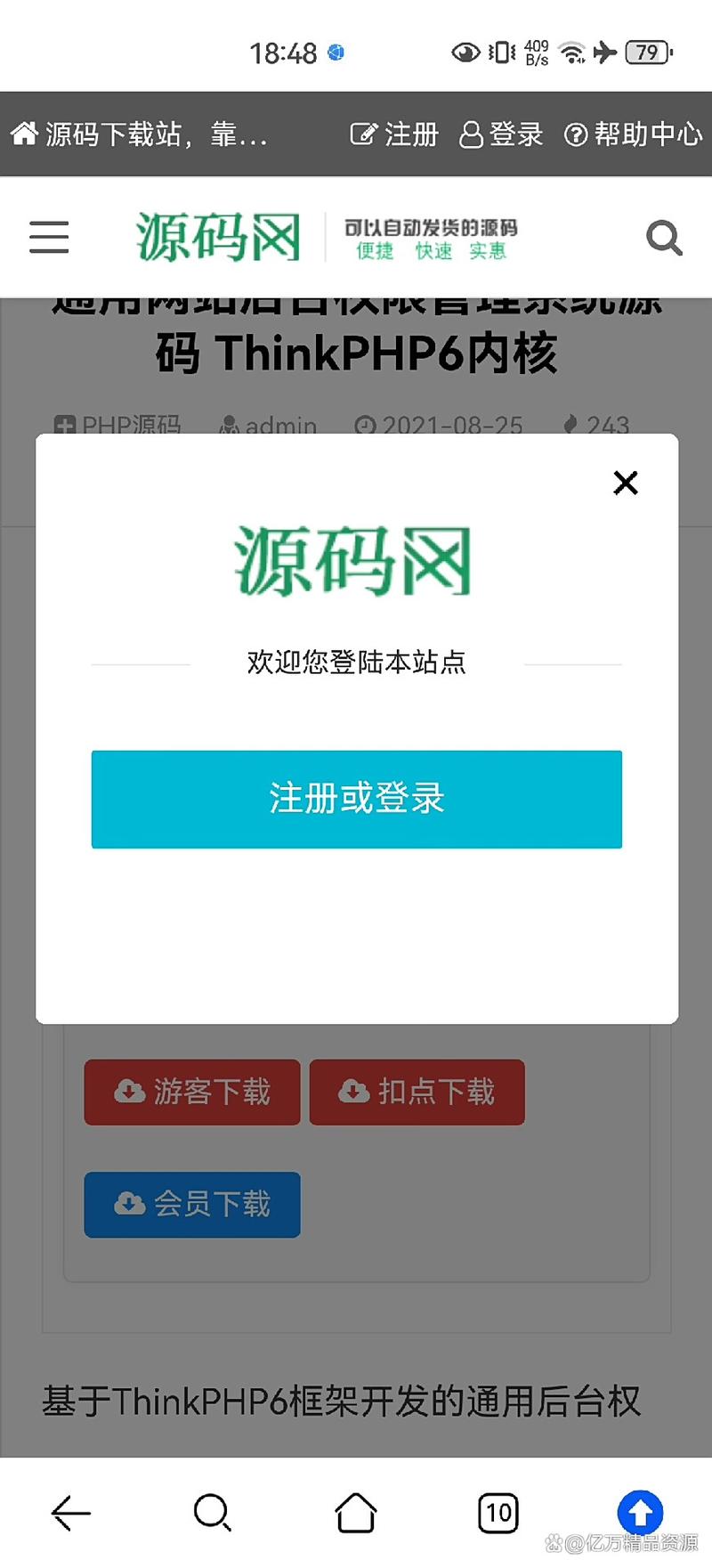This screenshot has height=1568, width=712.
Task: Tap the 登录 person icon
Action: (x=470, y=134)
